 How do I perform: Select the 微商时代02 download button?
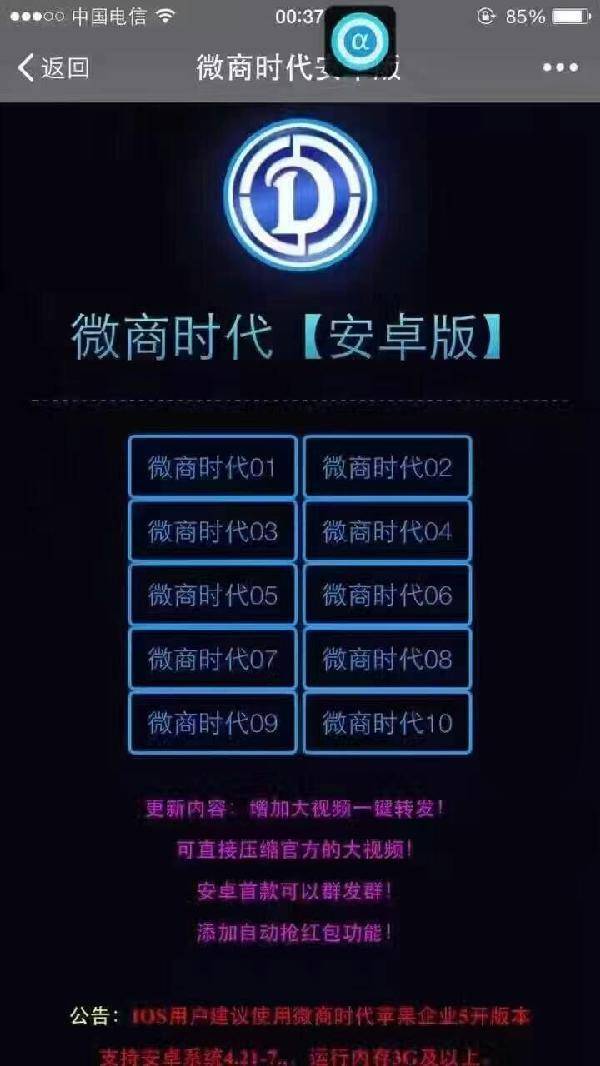(387, 467)
